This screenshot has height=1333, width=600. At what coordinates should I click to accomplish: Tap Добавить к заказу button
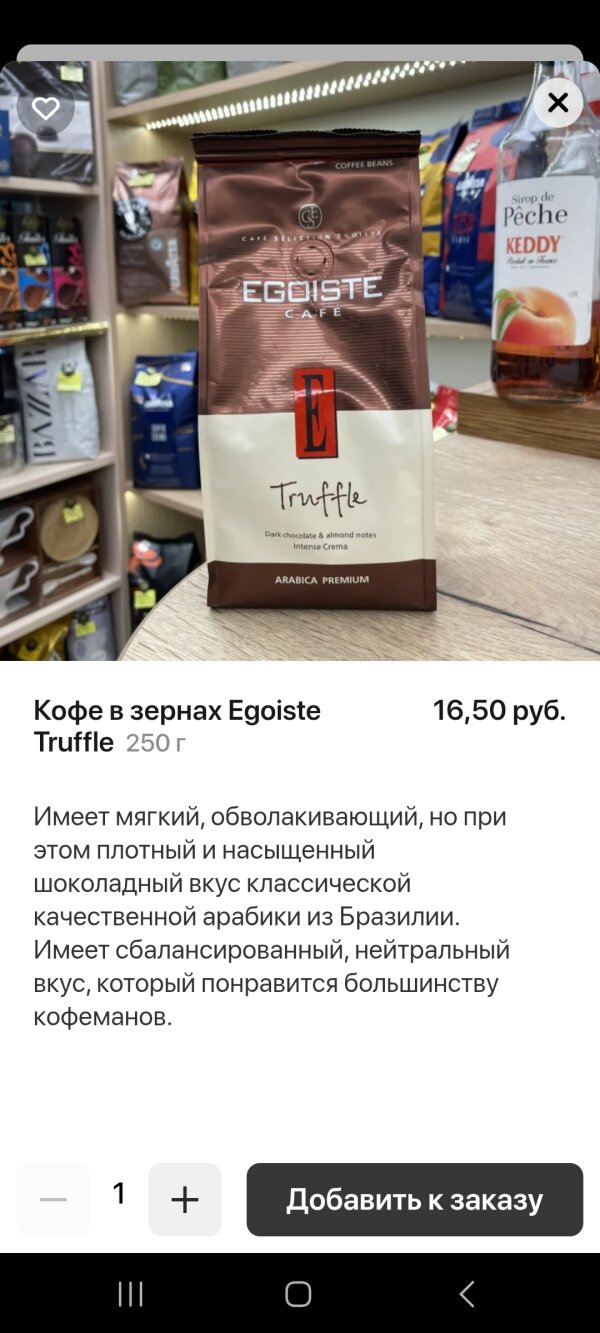[414, 1199]
